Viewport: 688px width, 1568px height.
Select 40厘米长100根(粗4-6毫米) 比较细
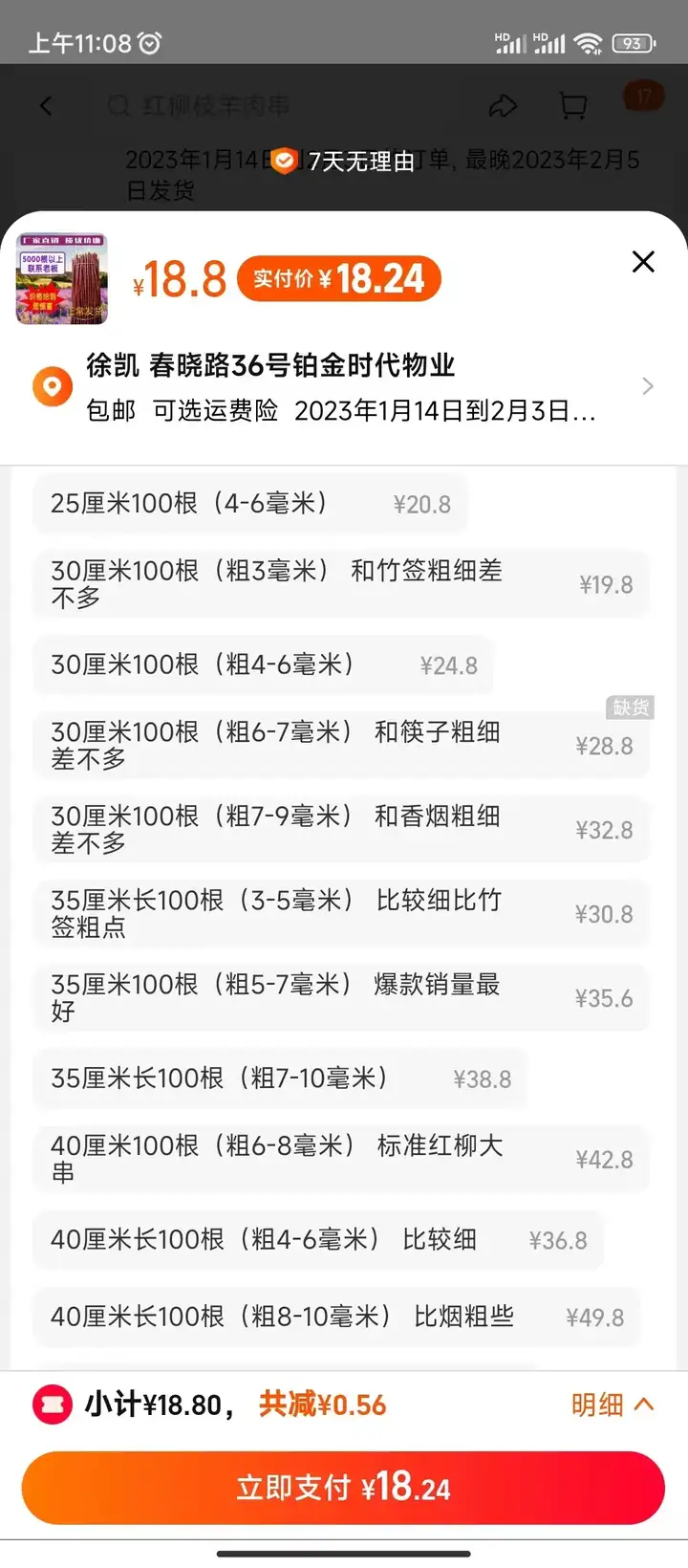[318, 1240]
